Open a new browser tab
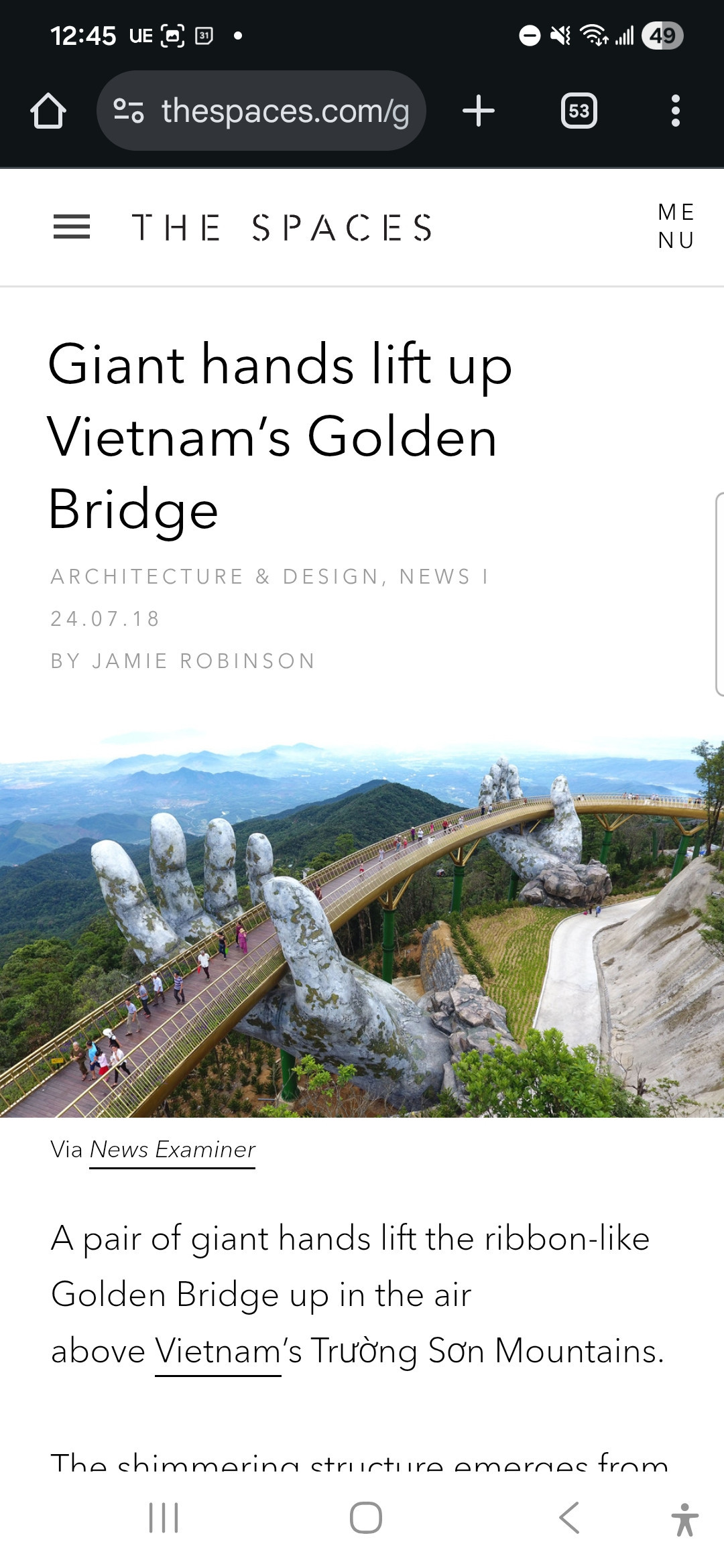The height and width of the screenshot is (1568, 724). pyautogui.click(x=479, y=111)
